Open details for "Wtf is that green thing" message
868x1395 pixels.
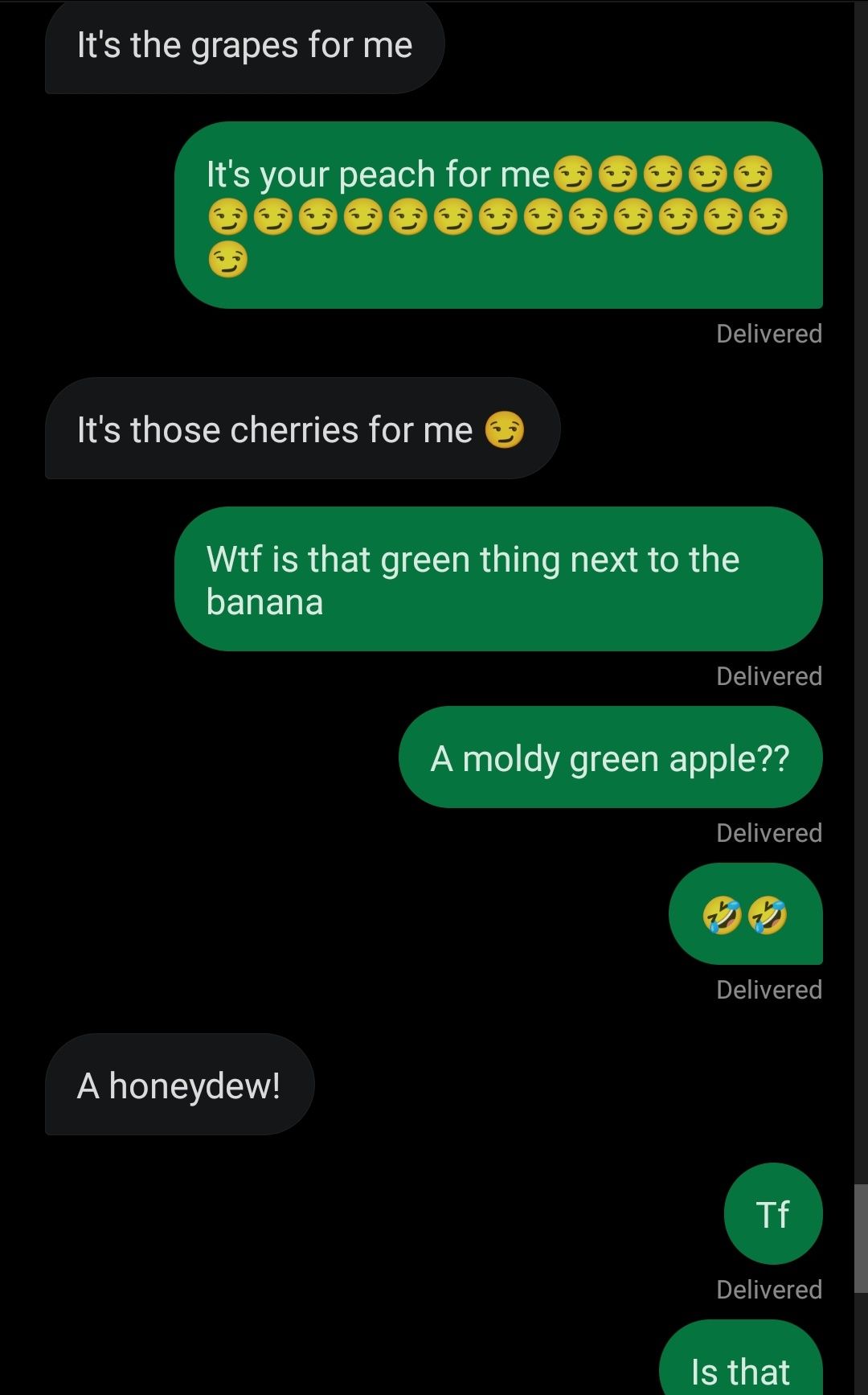pos(498,579)
